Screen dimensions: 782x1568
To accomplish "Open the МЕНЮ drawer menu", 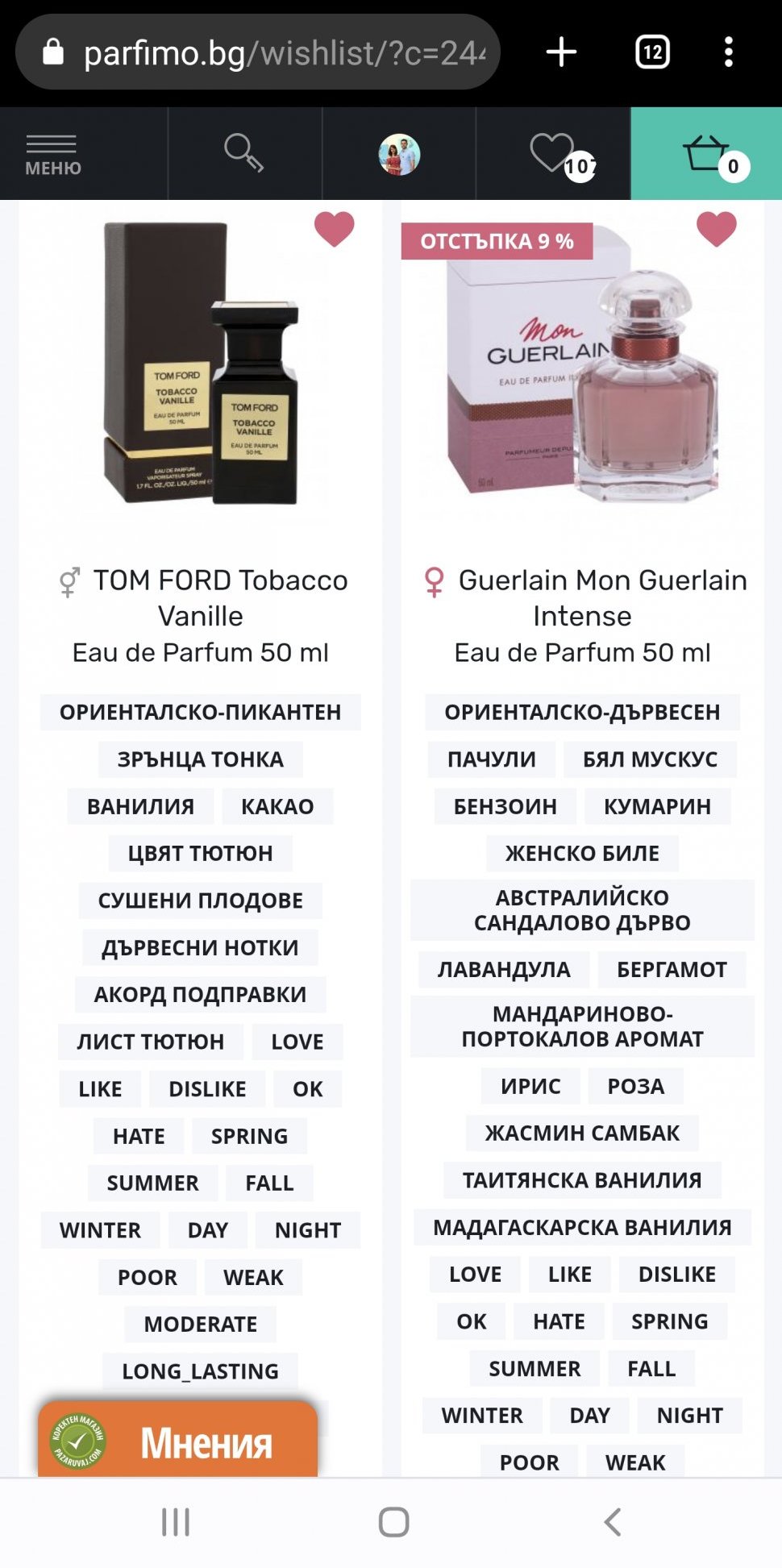I will pos(53,154).
